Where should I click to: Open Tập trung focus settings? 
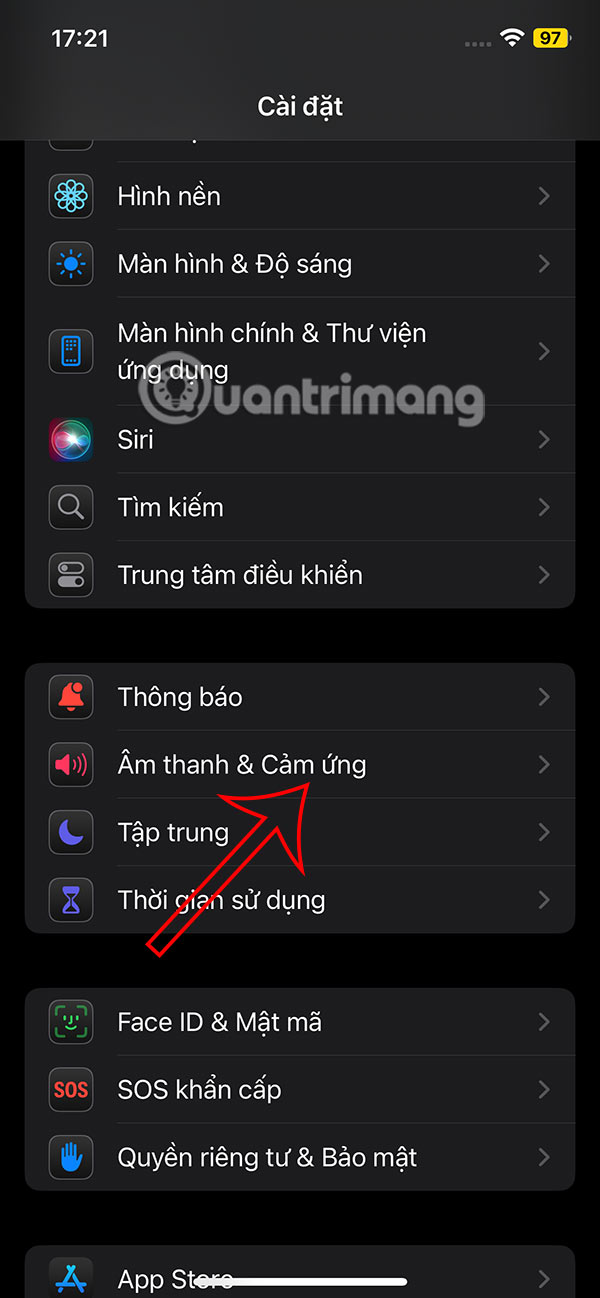300,832
